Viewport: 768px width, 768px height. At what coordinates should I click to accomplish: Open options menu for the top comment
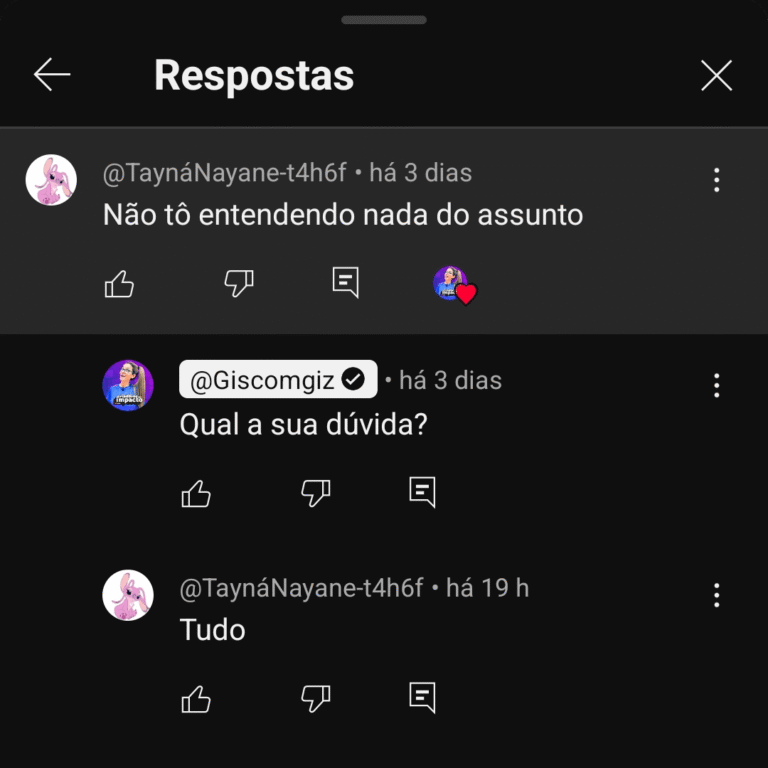[716, 180]
